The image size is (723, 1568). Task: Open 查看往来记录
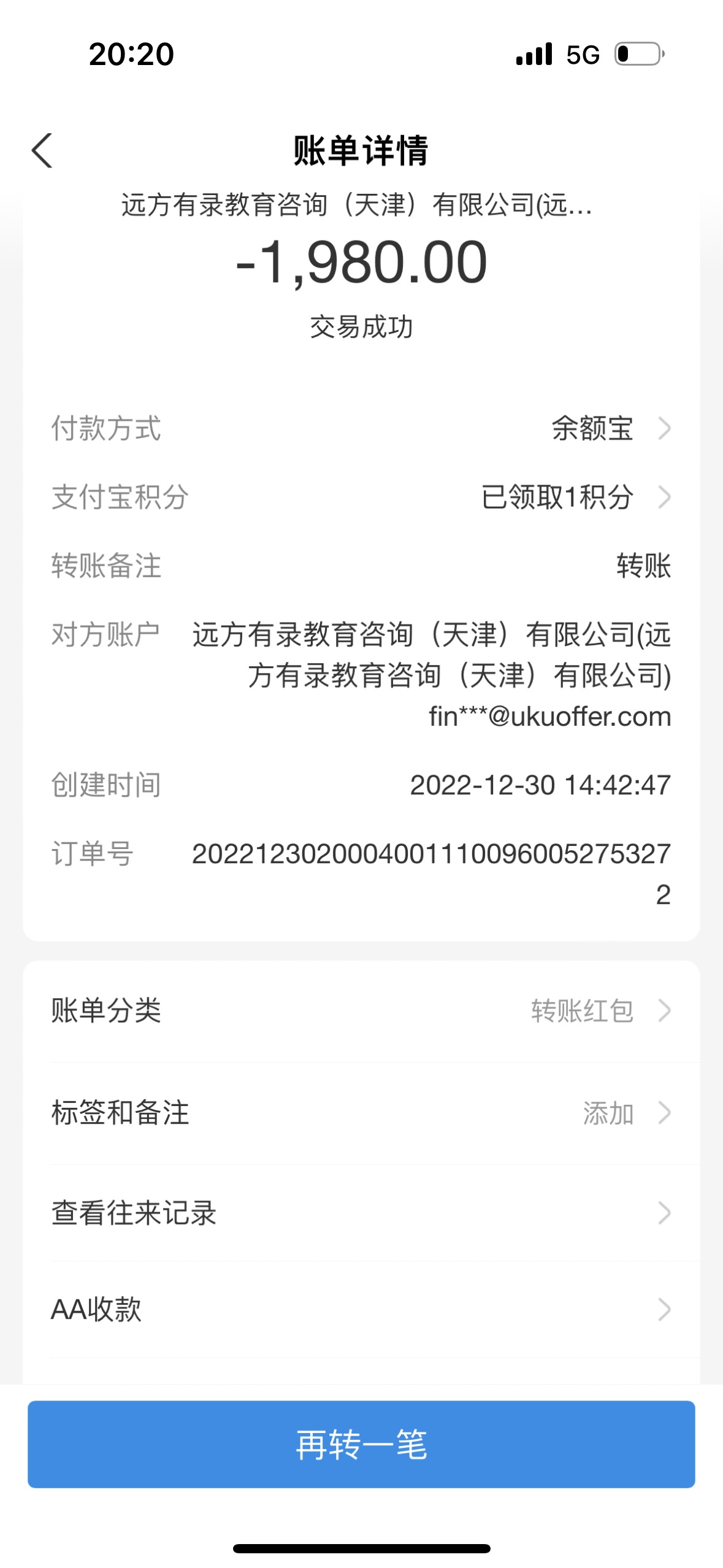pos(361,1213)
